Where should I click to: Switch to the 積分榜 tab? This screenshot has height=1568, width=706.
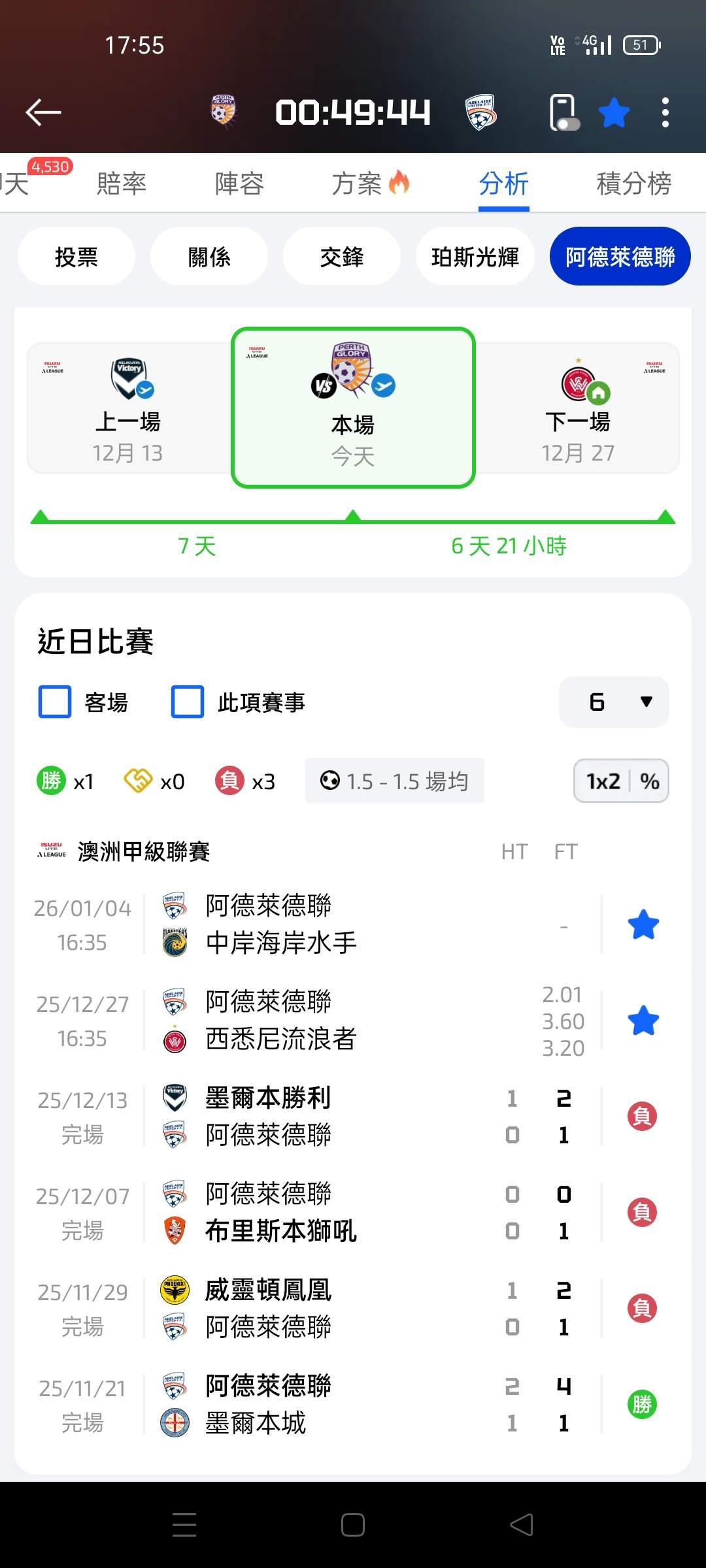pos(634,184)
